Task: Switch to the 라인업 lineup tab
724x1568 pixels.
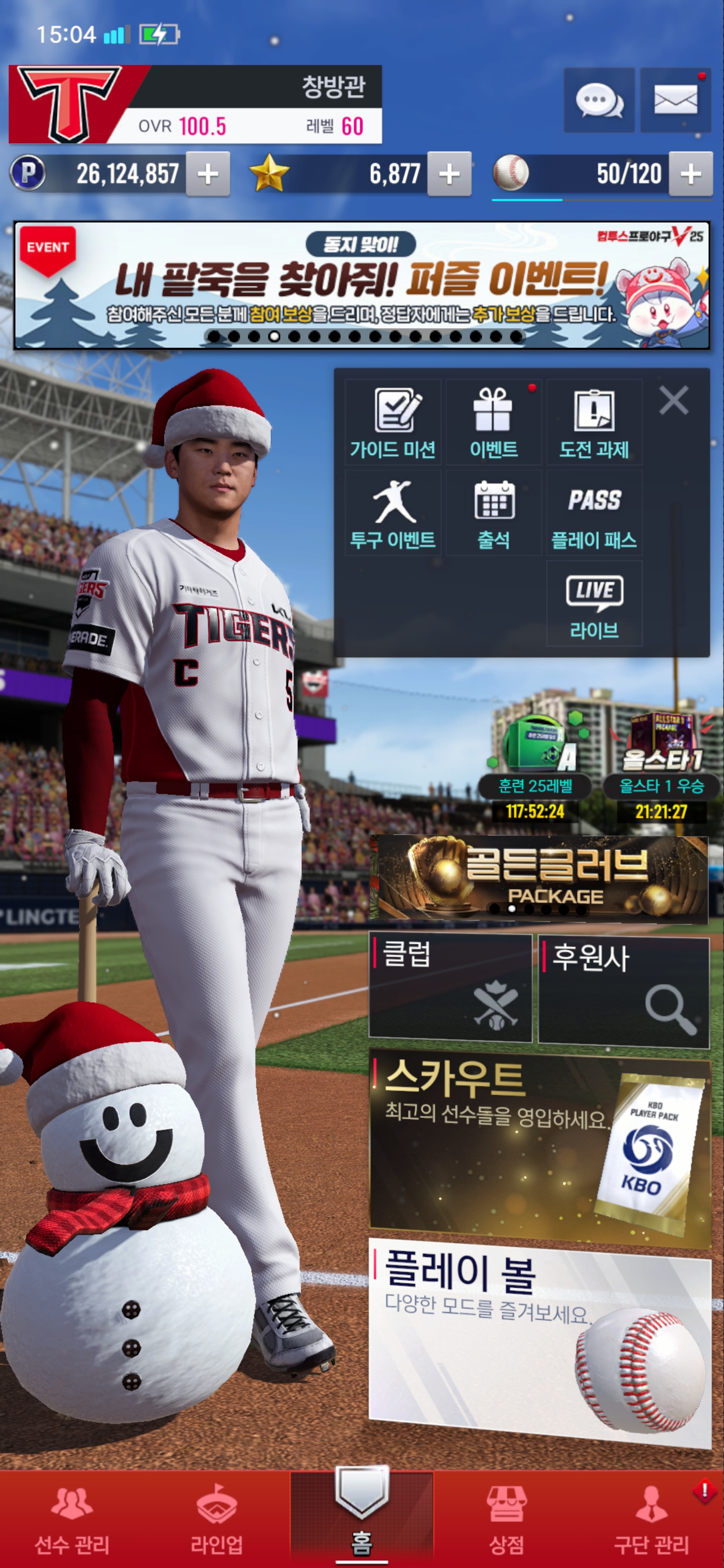Action: pos(217,1519)
